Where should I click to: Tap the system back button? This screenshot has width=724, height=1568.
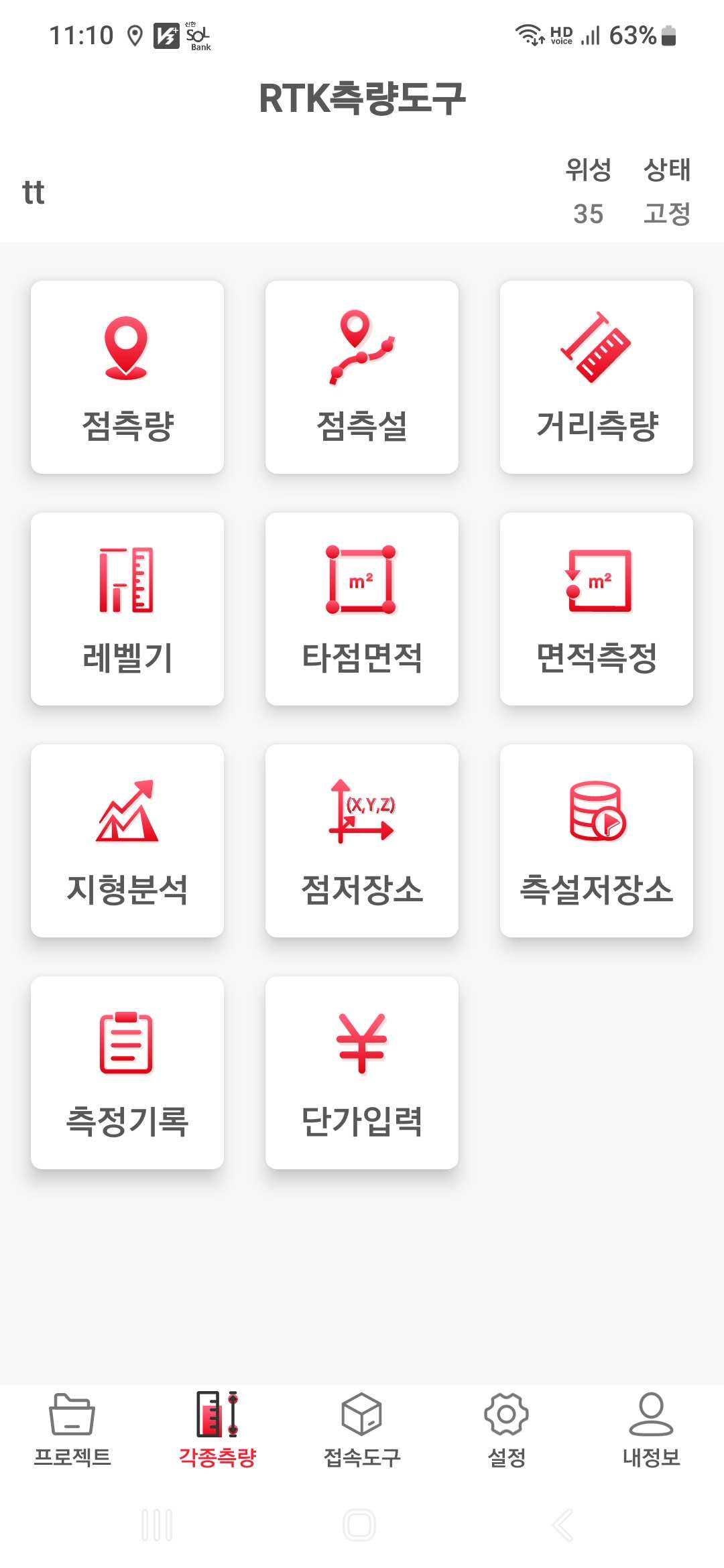click(563, 1526)
